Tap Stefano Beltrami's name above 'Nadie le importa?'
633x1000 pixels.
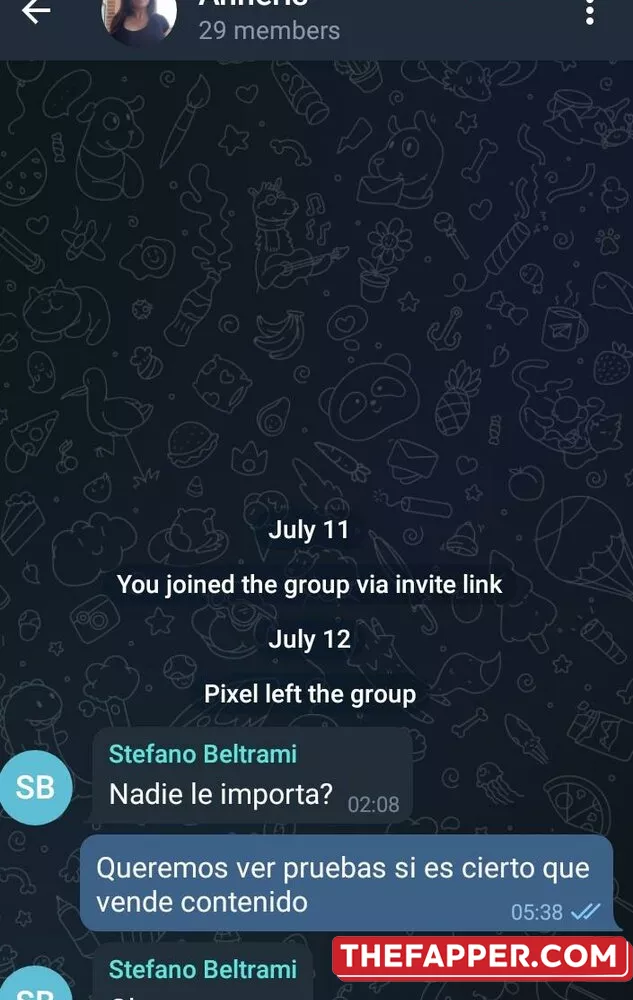[203, 754]
